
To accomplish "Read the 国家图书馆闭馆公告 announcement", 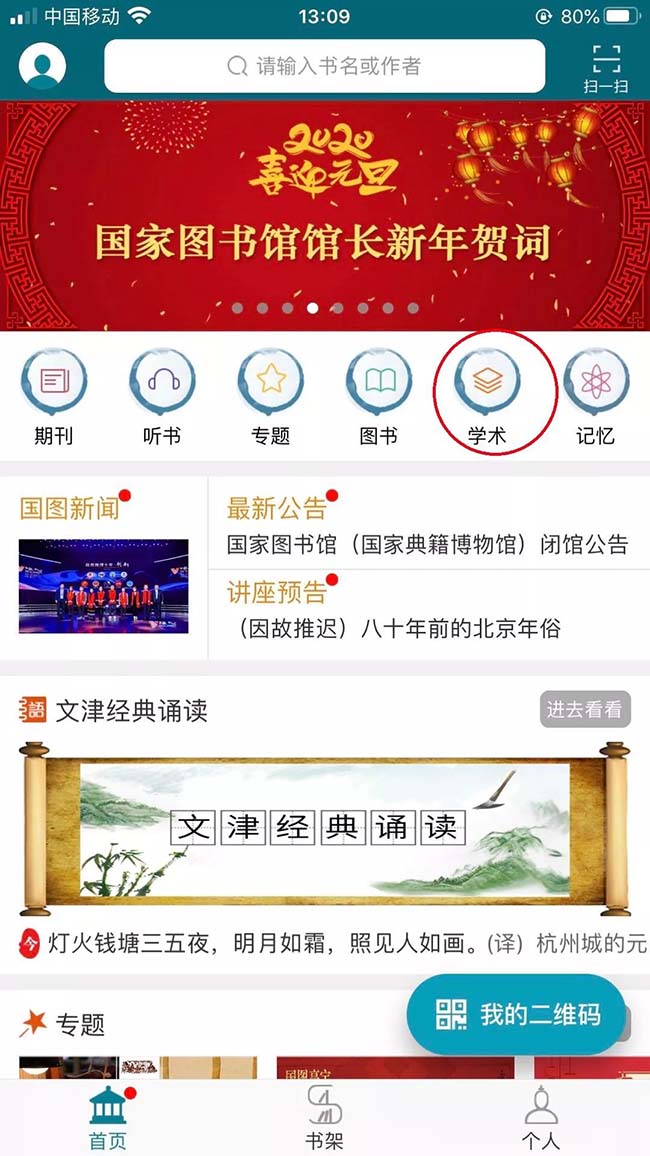I will 428,545.
